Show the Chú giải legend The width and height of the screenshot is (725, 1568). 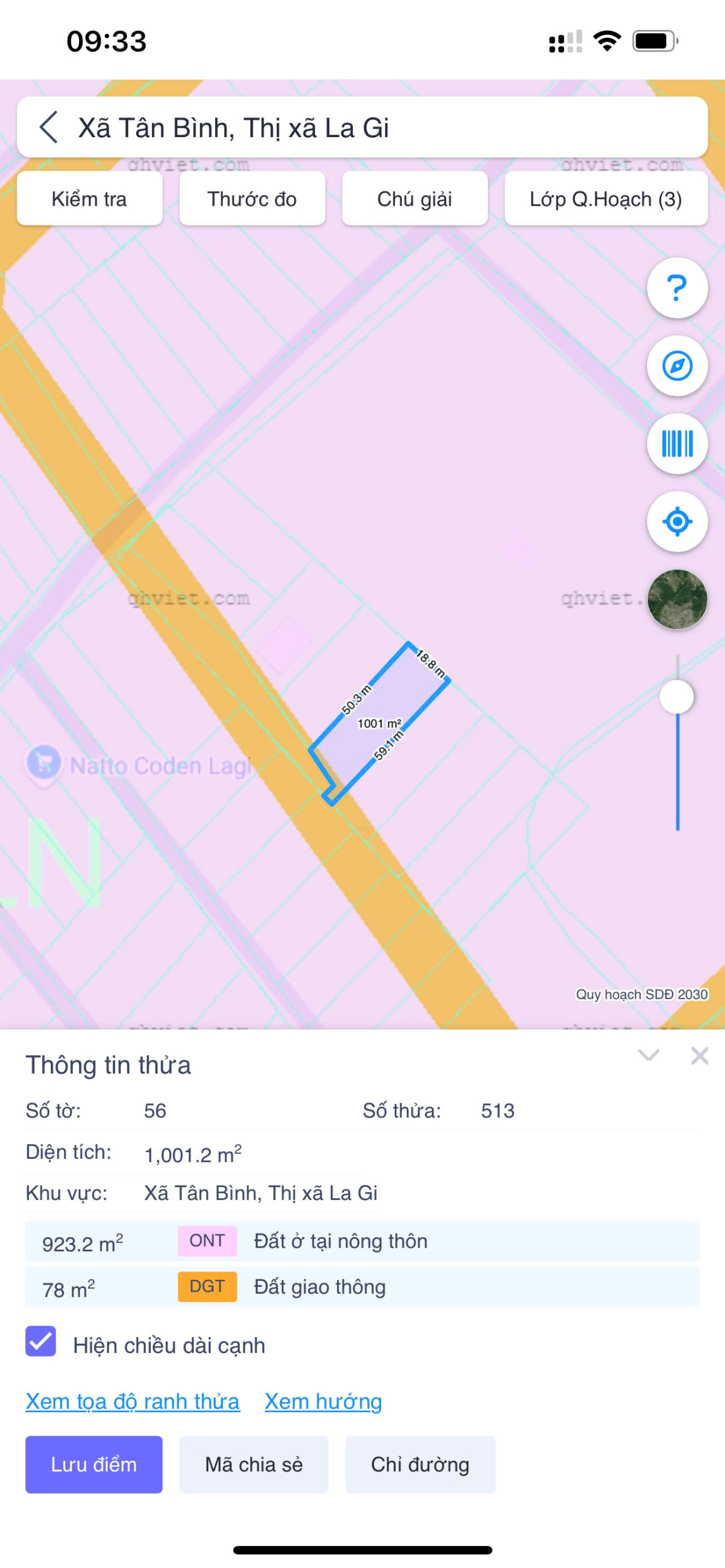(x=414, y=199)
